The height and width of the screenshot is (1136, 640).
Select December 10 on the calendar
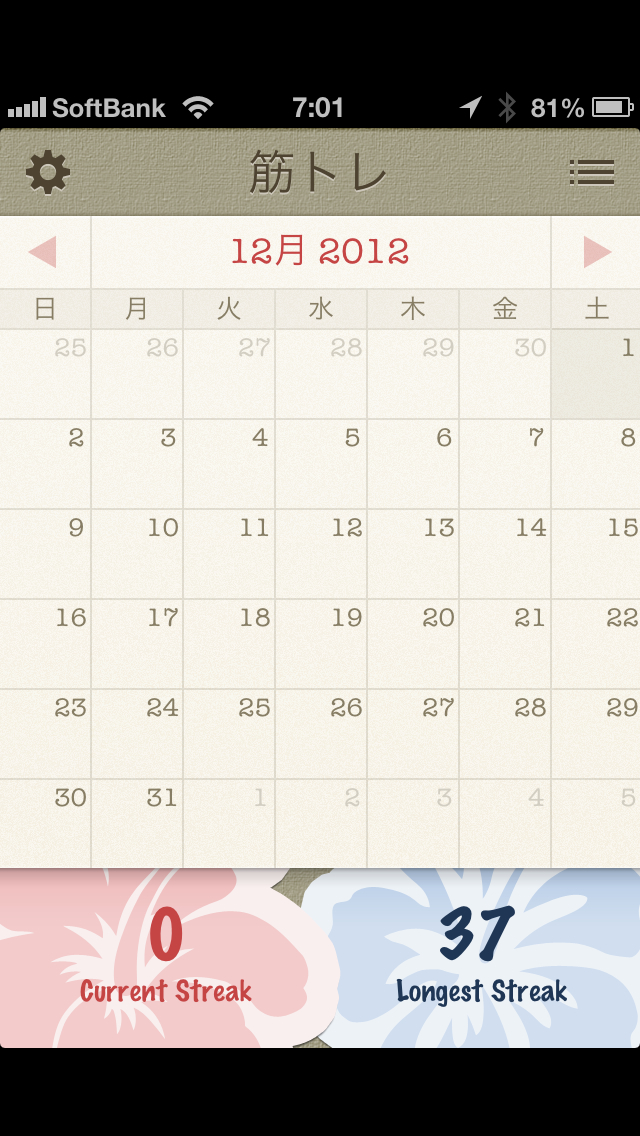pos(137,554)
